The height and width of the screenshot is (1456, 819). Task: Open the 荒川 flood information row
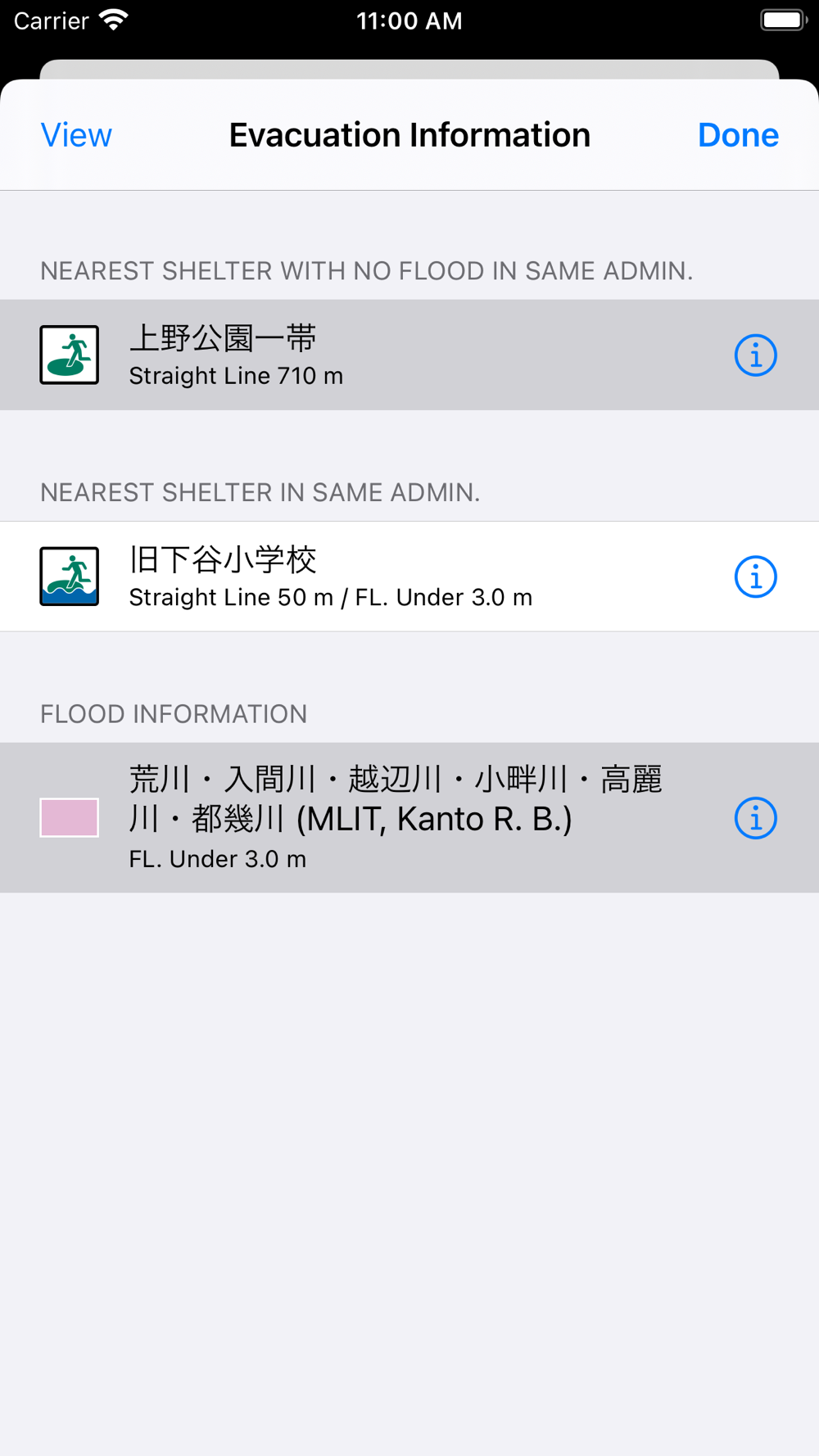(369, 817)
